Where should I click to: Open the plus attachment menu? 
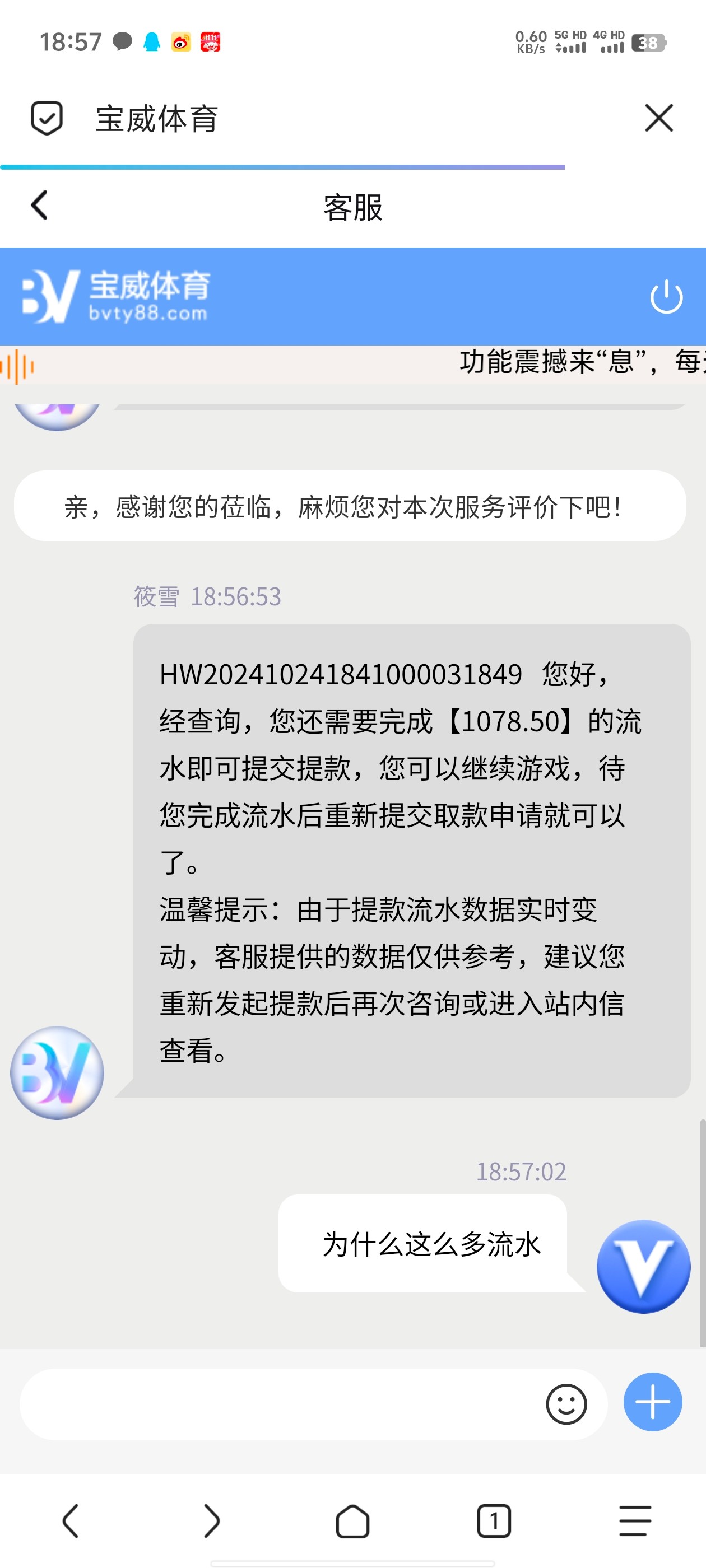pos(652,1402)
